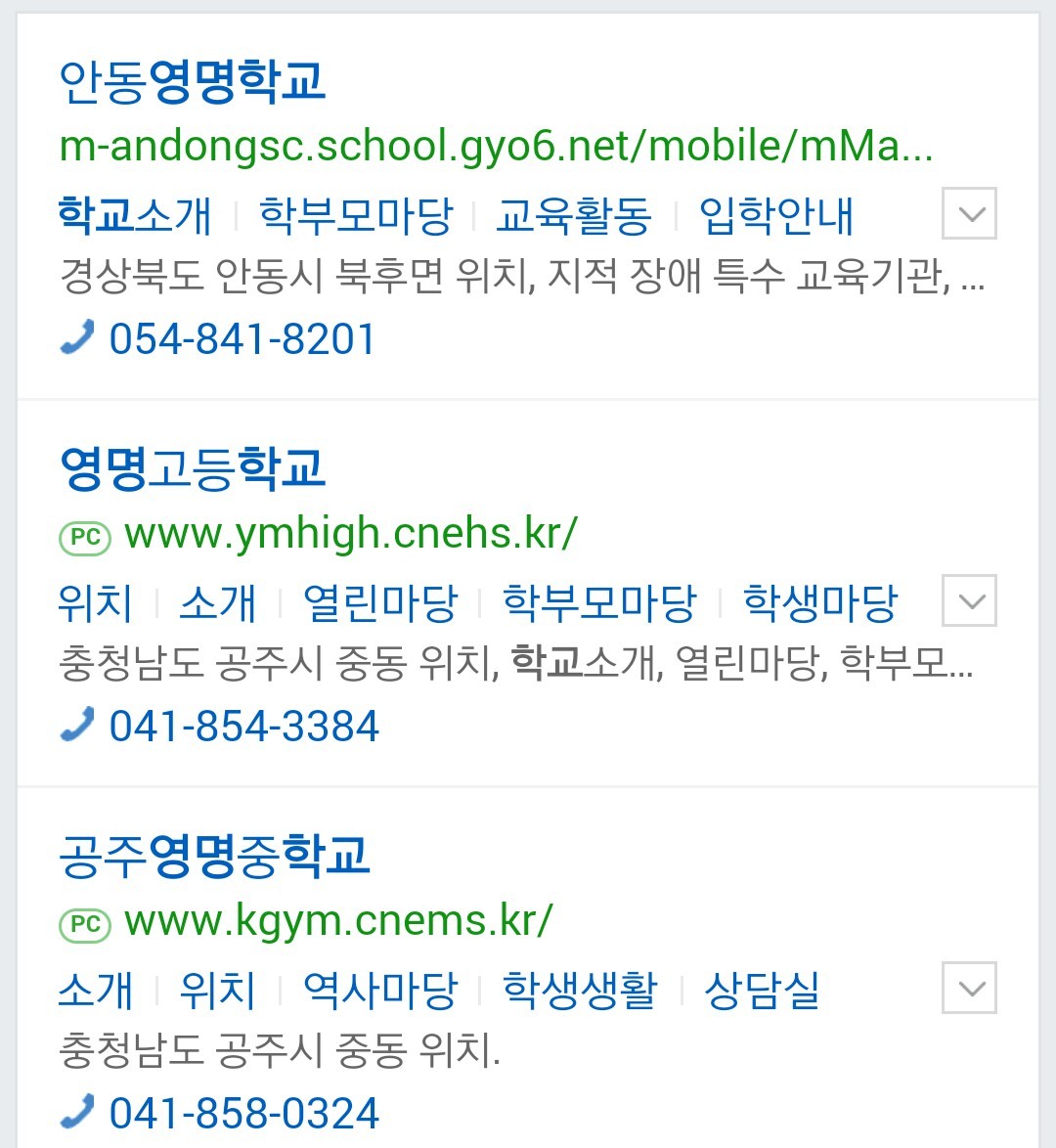Visit www.ymhigh.cnehs.kr URL
The height and width of the screenshot is (1148, 1056).
(351, 534)
